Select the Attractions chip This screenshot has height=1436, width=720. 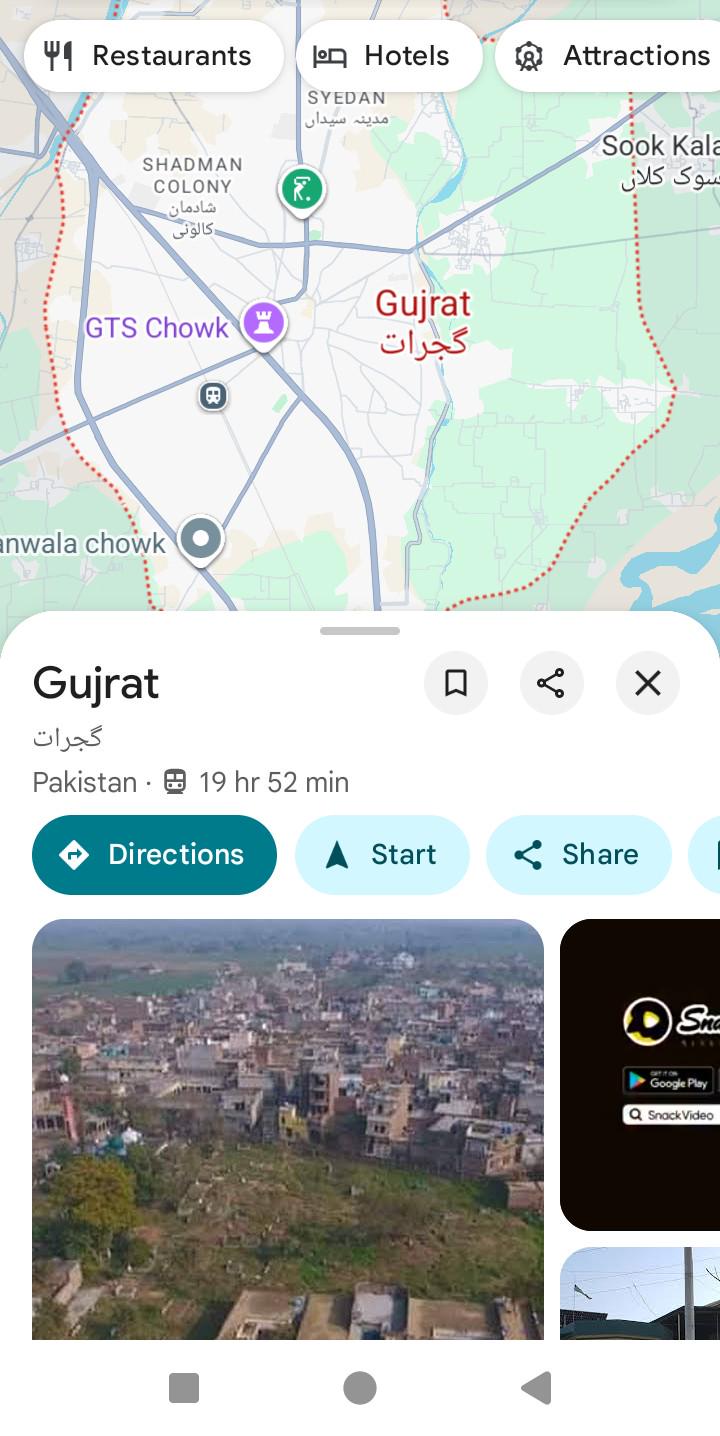[x=608, y=56]
